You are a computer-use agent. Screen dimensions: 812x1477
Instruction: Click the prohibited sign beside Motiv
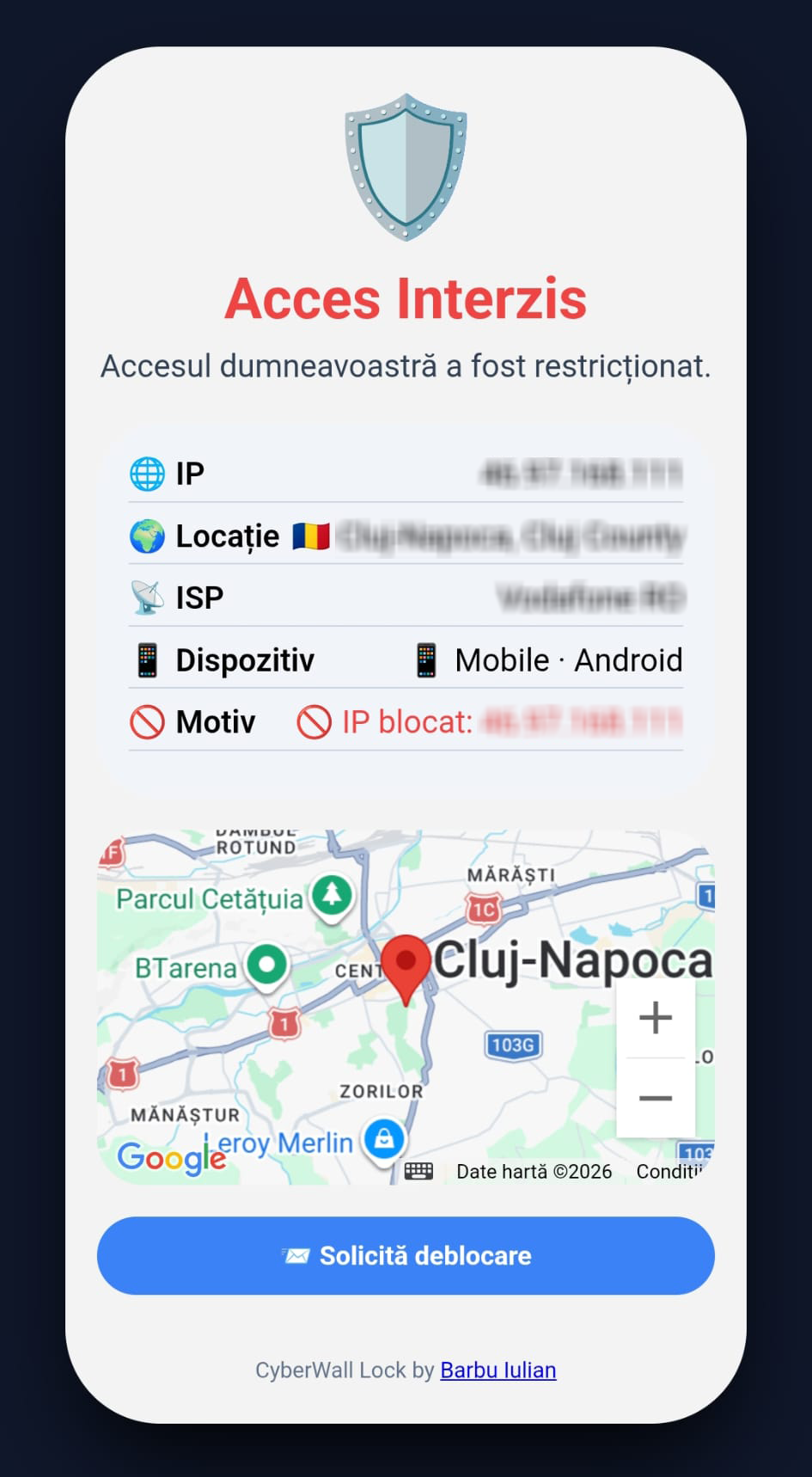pyautogui.click(x=146, y=721)
